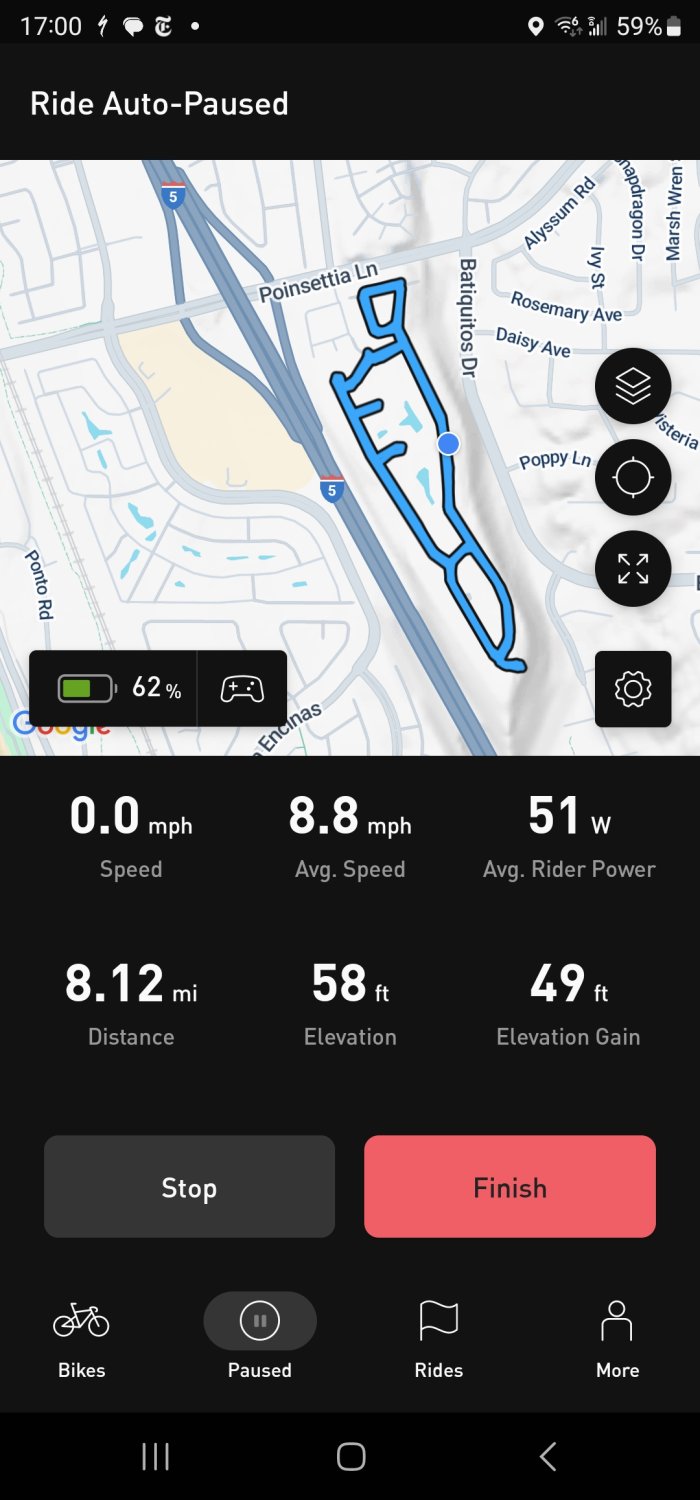This screenshot has width=700, height=1500.
Task: Open the map layers button
Action: [632, 387]
